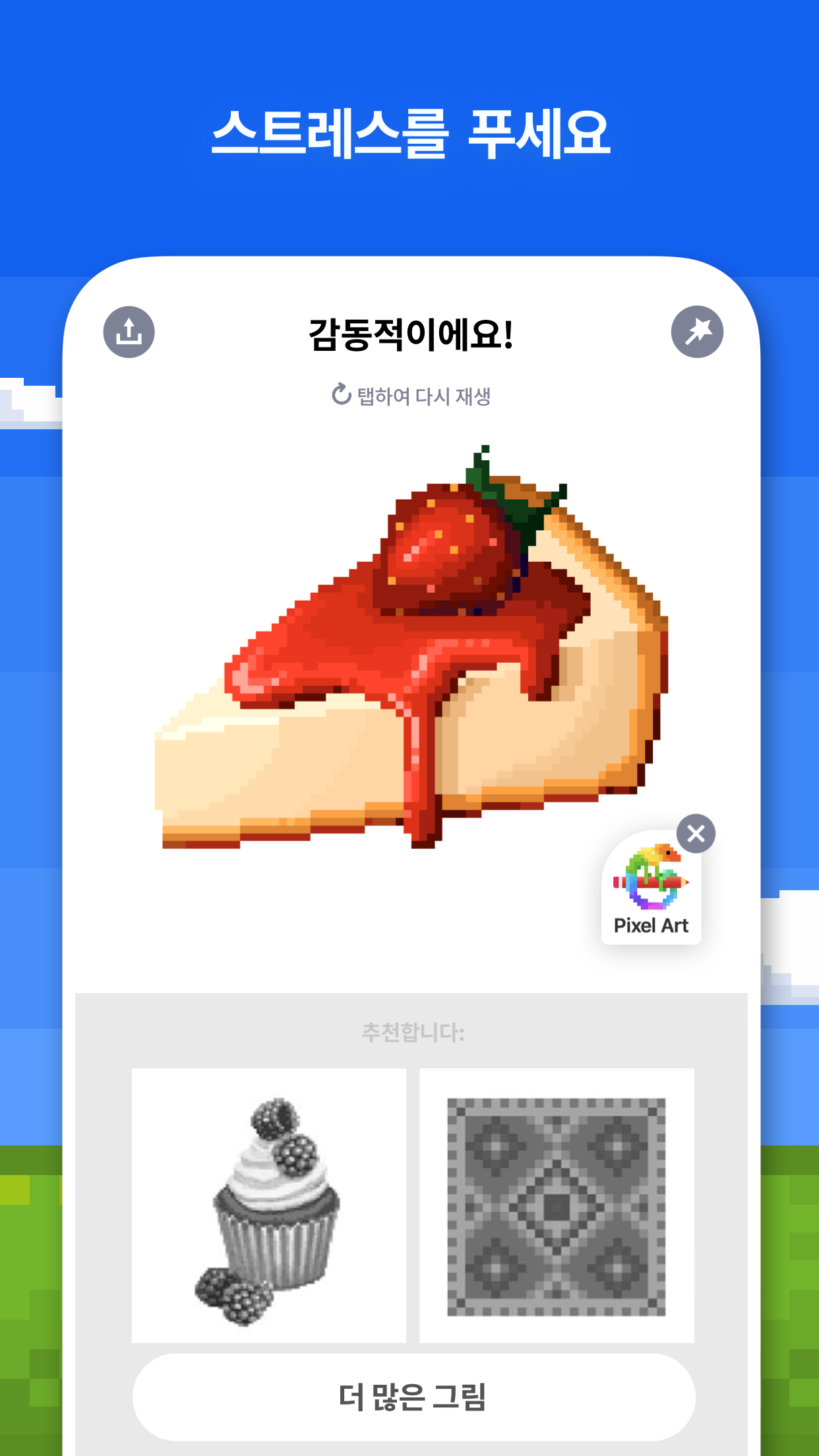Expand more pictures with 더 많은 그림

(x=413, y=1397)
